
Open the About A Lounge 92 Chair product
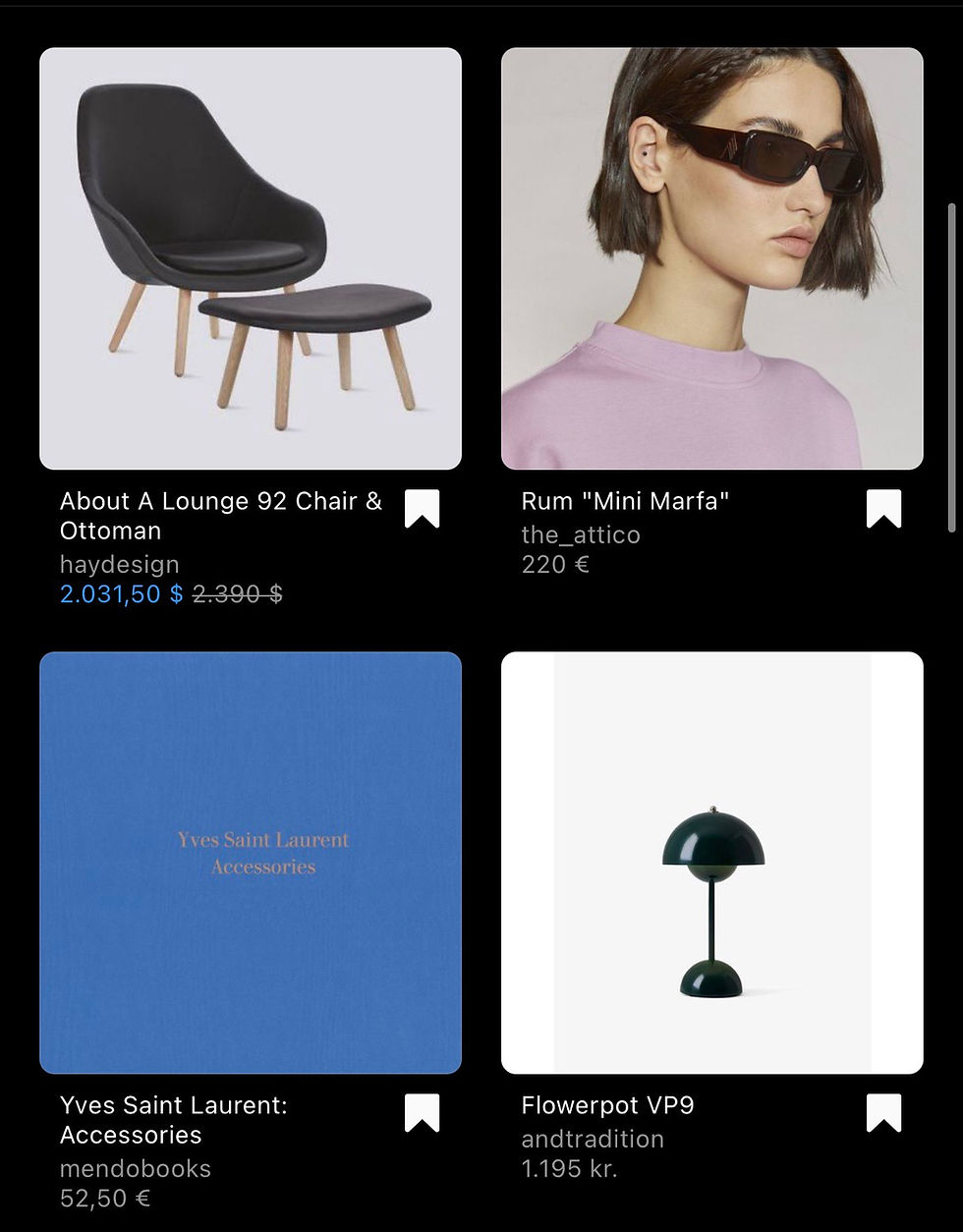(251, 258)
